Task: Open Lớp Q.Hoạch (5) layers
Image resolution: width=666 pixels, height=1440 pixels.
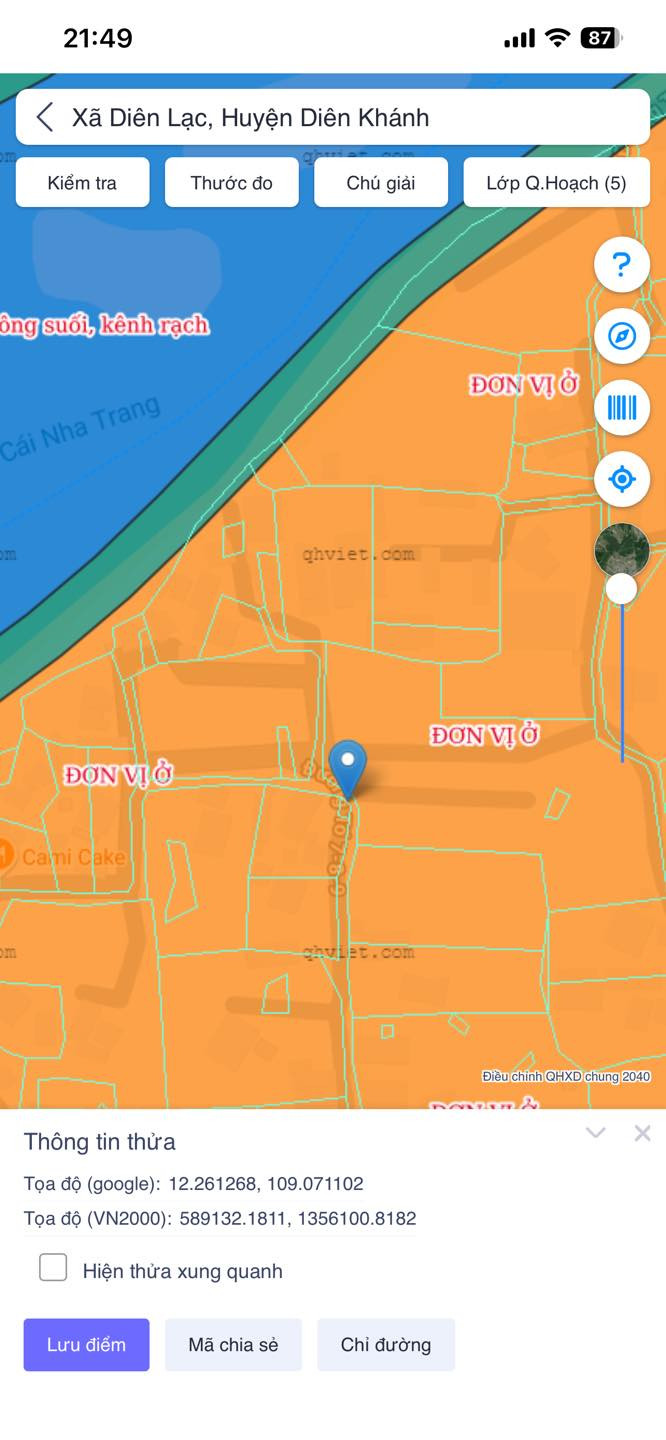Action: [556, 183]
